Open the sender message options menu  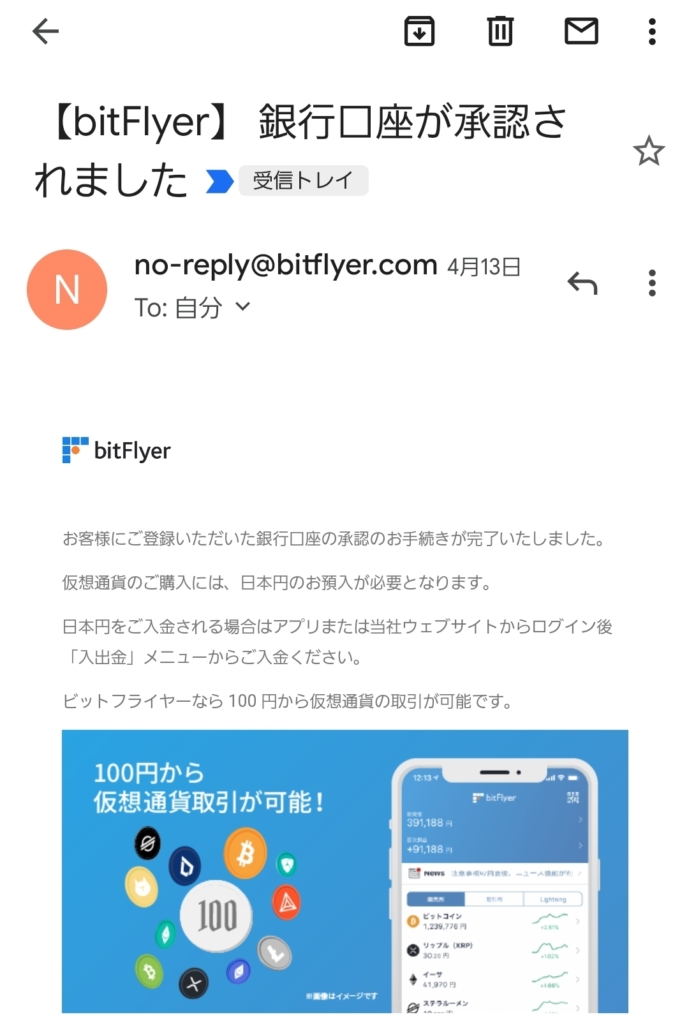pos(652,283)
